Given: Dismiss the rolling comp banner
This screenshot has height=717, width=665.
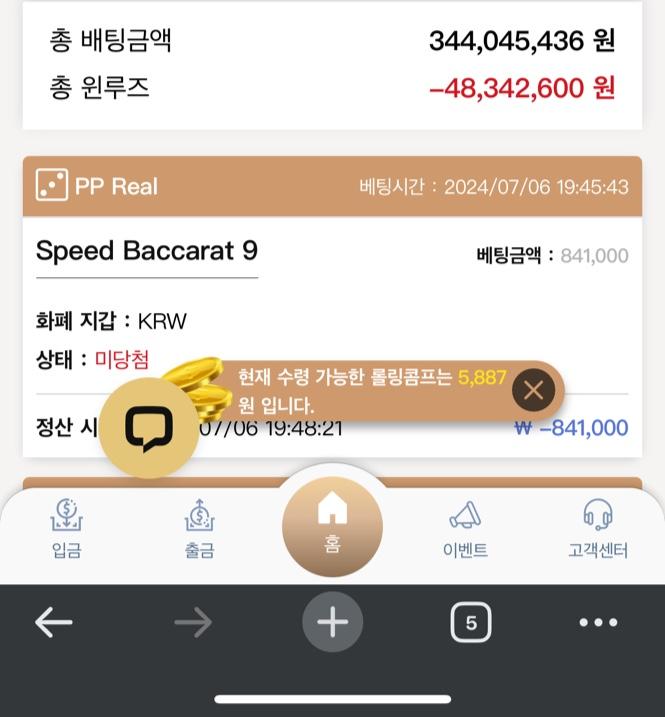Looking at the screenshot, I should 533,390.
